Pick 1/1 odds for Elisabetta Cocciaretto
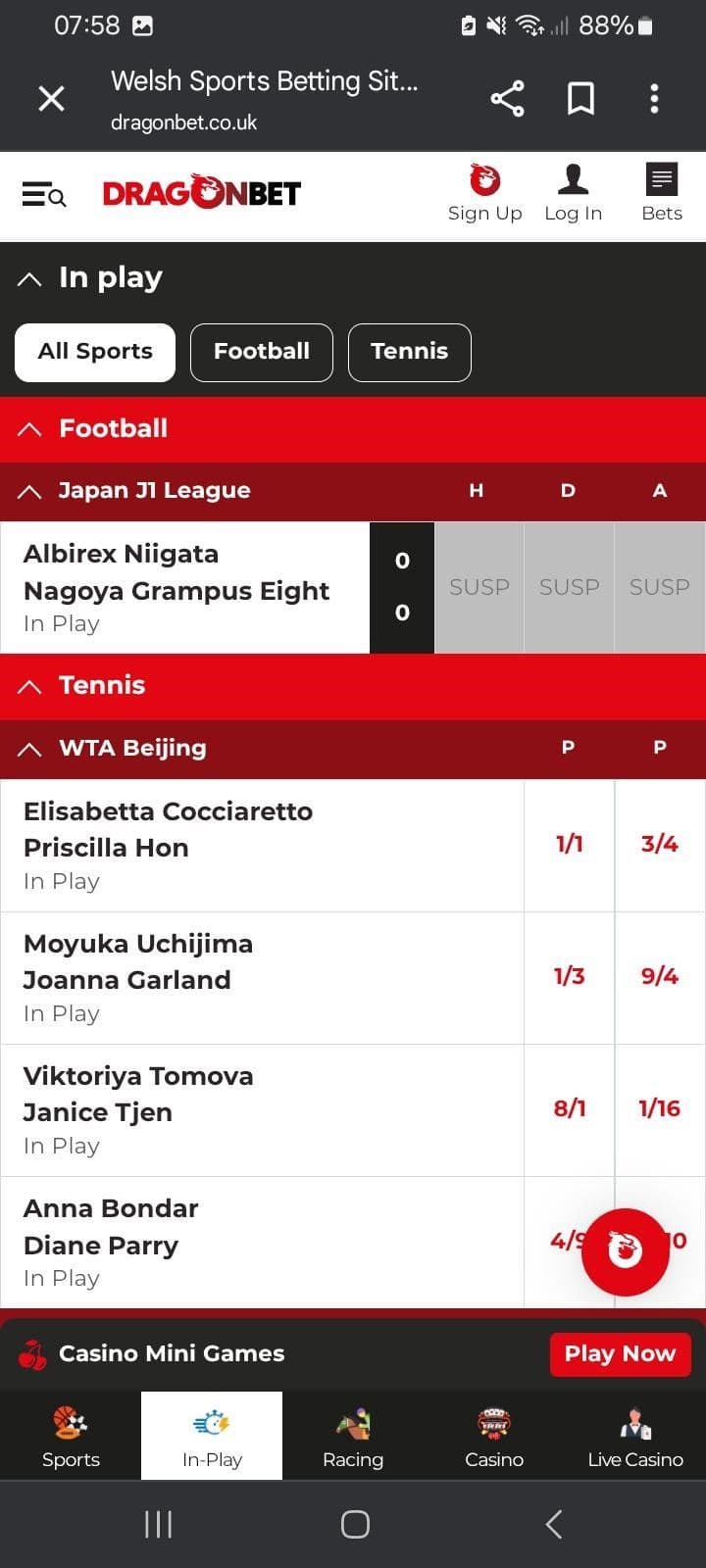706x1568 pixels. tap(569, 844)
